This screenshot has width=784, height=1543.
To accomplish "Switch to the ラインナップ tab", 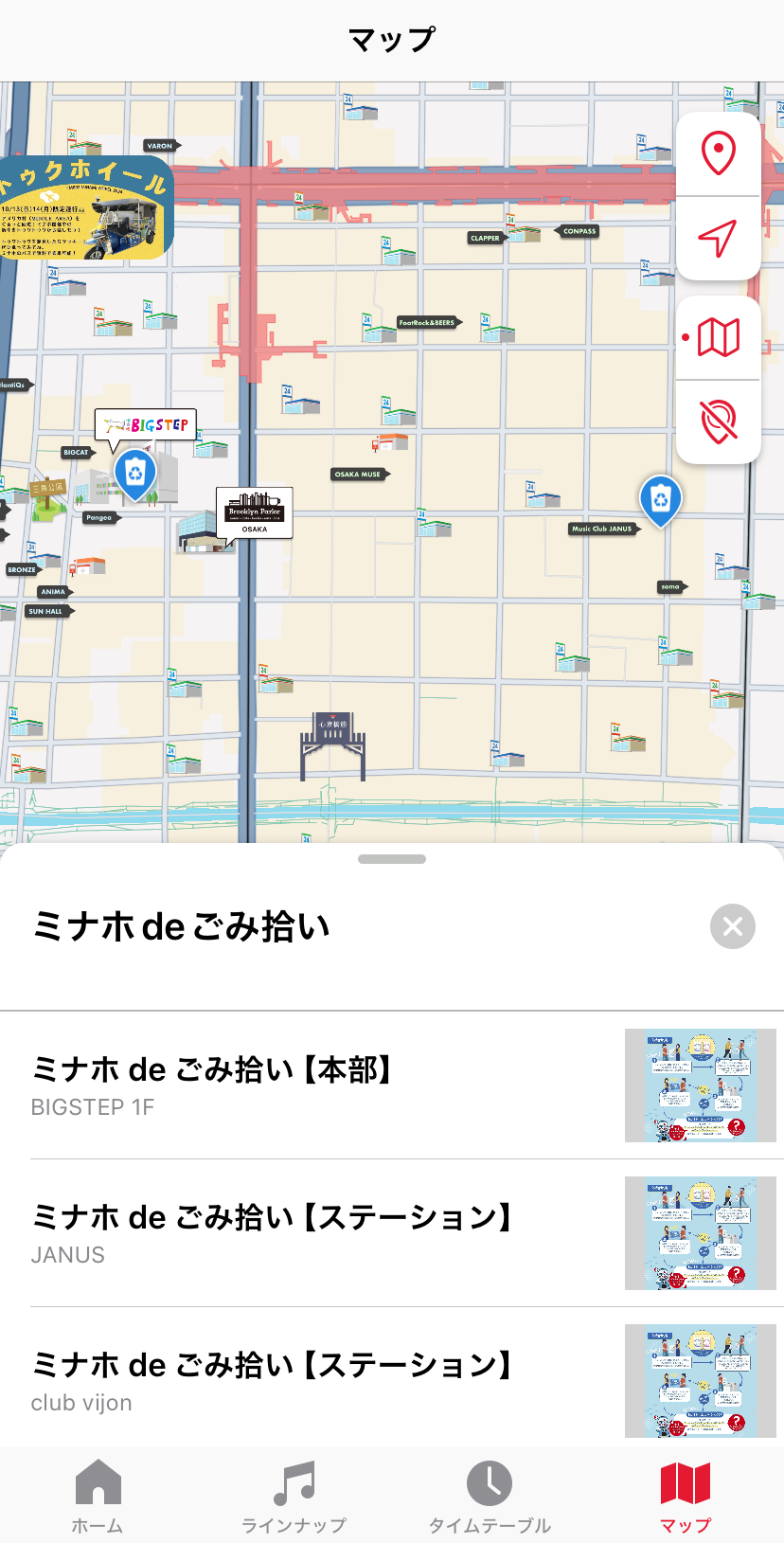I will (294, 1496).
